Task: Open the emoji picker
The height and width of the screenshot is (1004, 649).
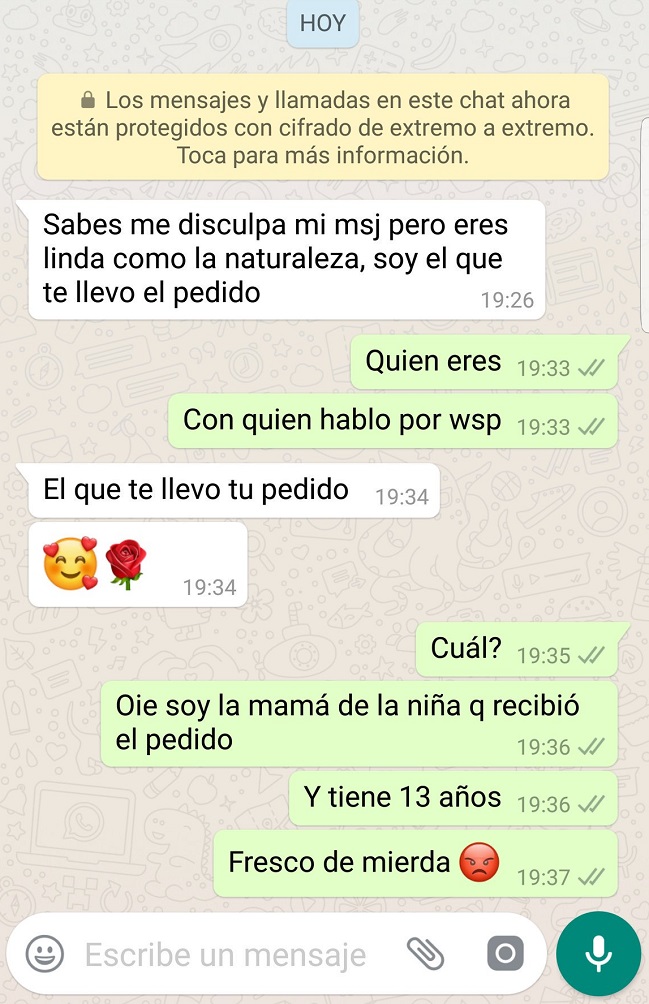Action: click(44, 954)
